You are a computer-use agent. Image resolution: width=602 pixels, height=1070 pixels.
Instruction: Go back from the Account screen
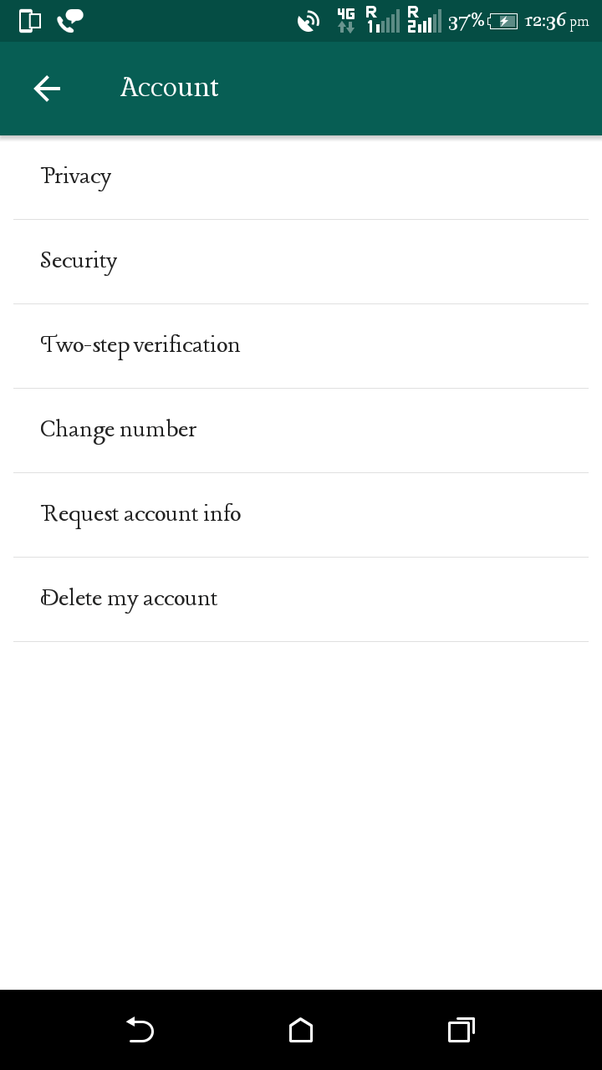(46, 88)
